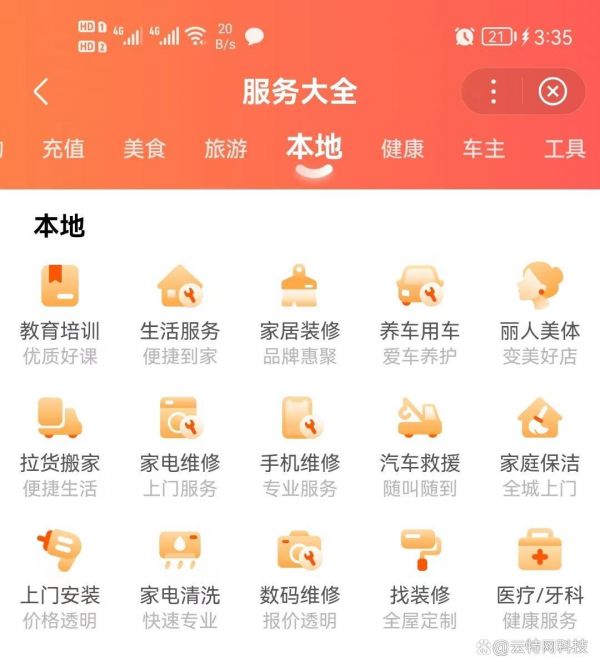Select the 旅游 tab

coord(225,149)
